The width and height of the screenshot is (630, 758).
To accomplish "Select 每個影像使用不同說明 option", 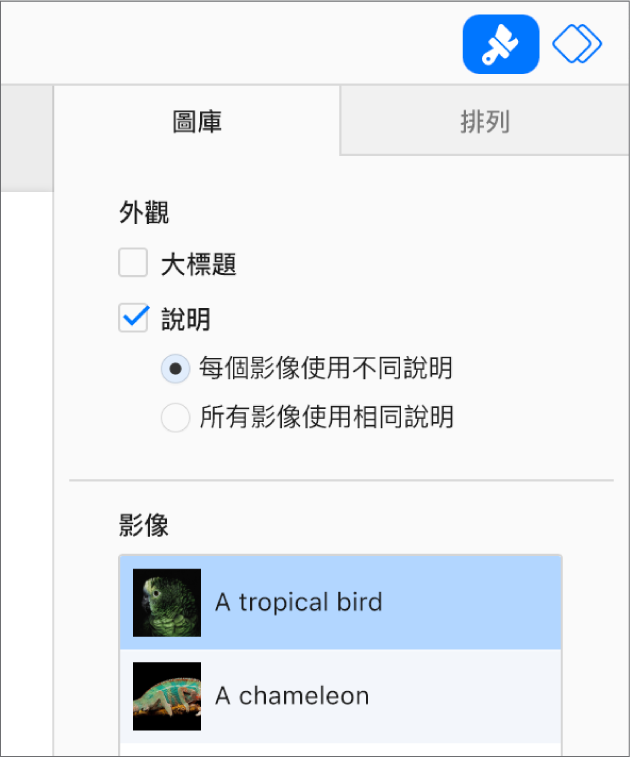I will (x=176, y=369).
